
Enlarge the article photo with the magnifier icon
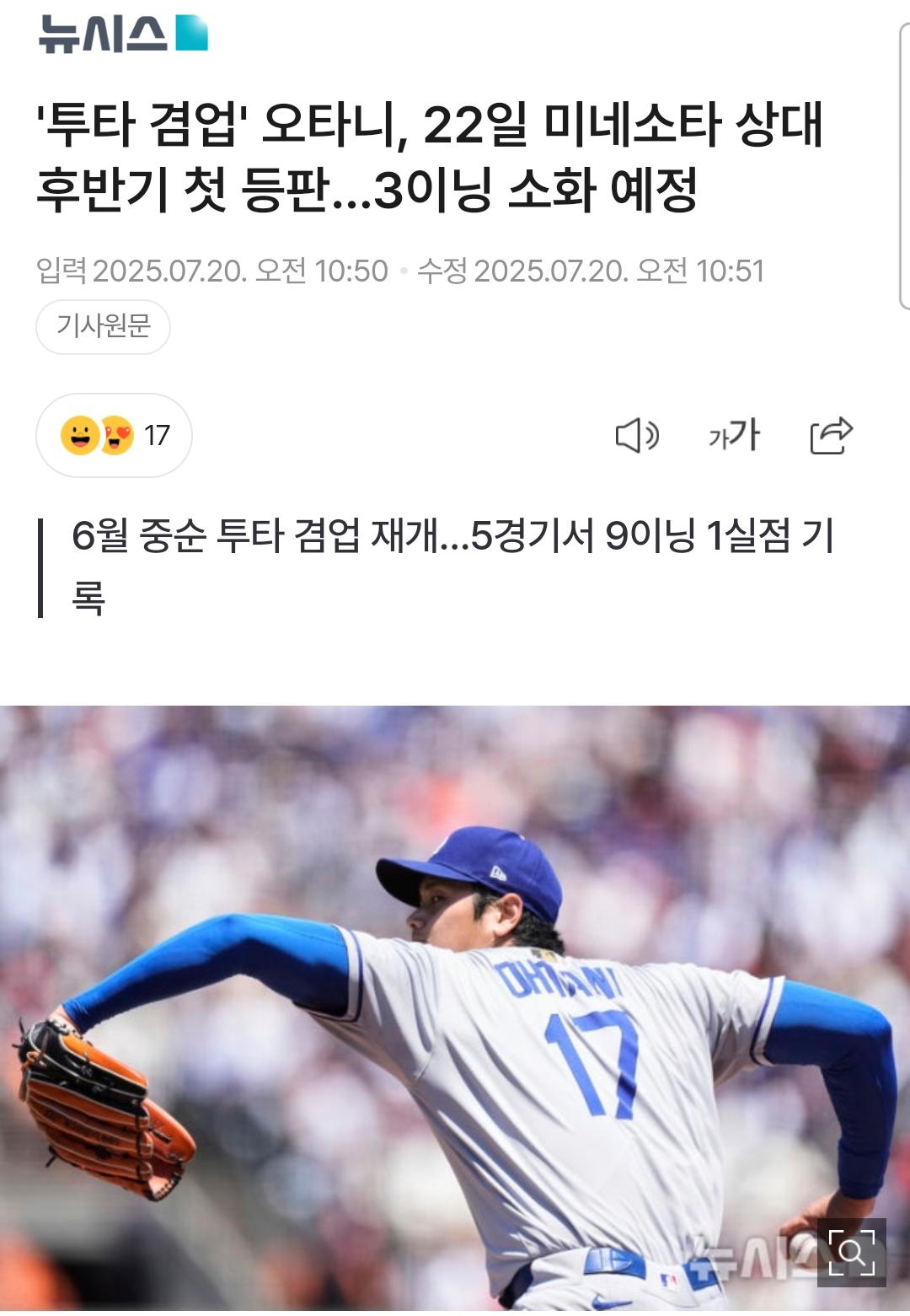851,1252
